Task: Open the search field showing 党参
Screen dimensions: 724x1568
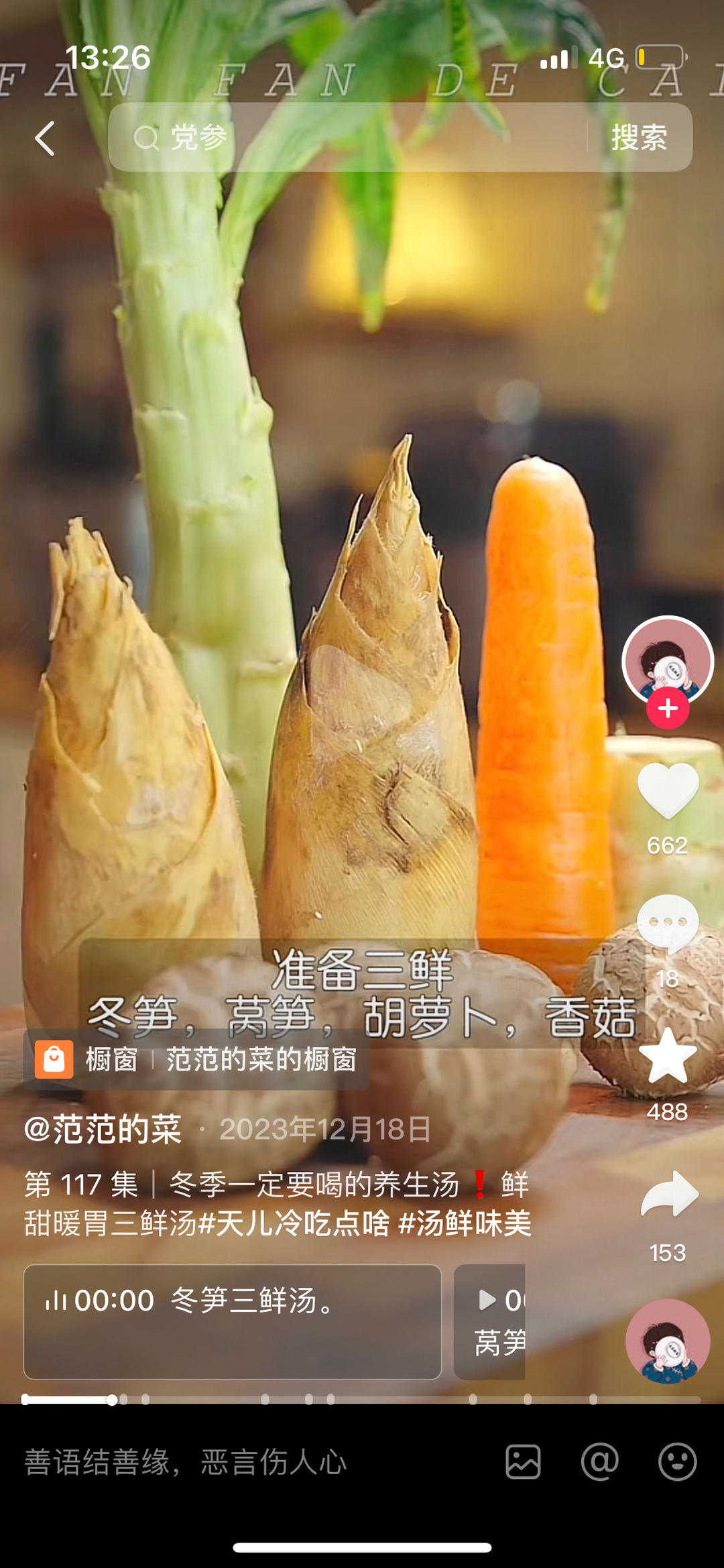Action: [x=349, y=138]
